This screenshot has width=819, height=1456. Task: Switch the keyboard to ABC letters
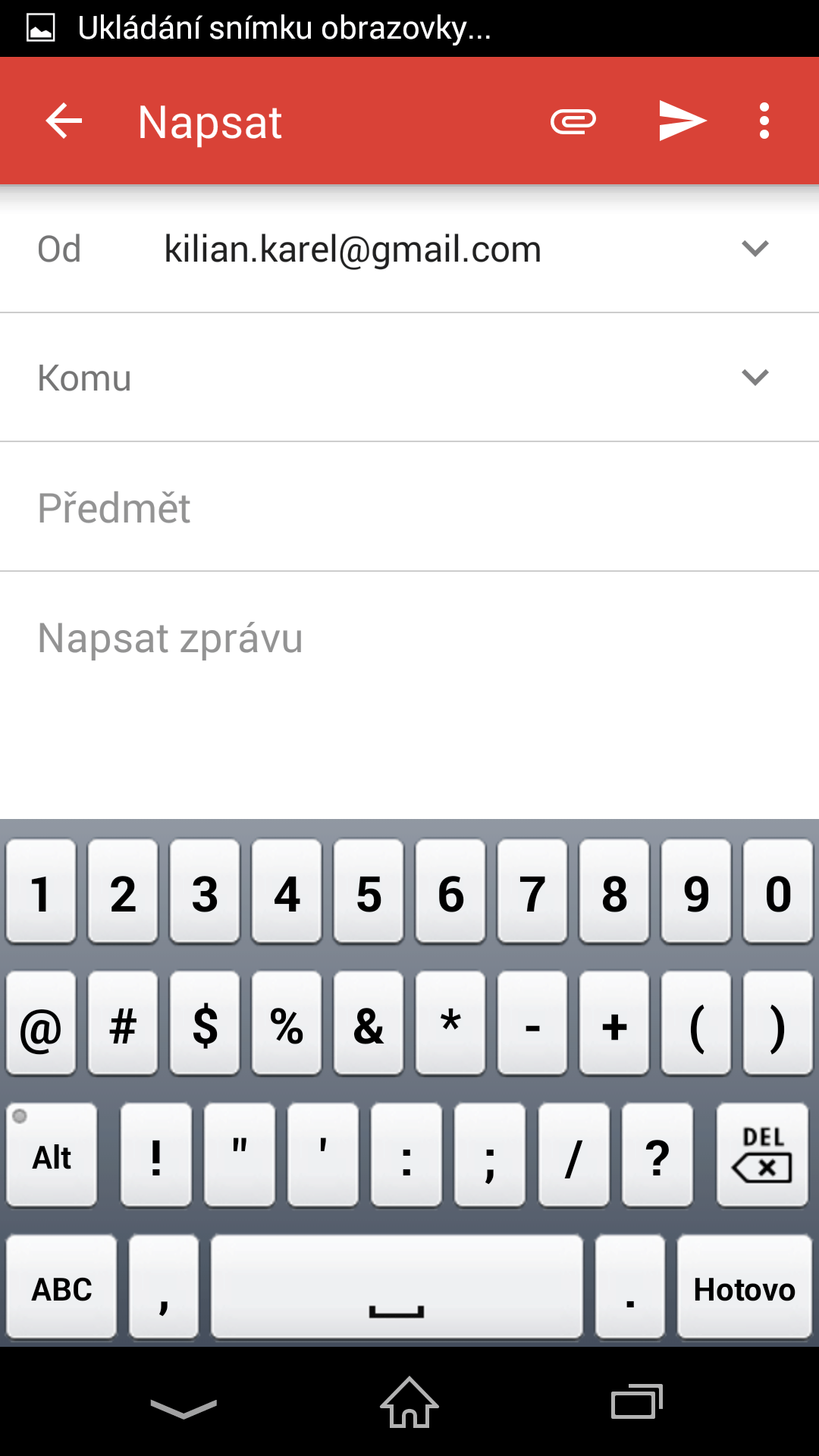61,1288
